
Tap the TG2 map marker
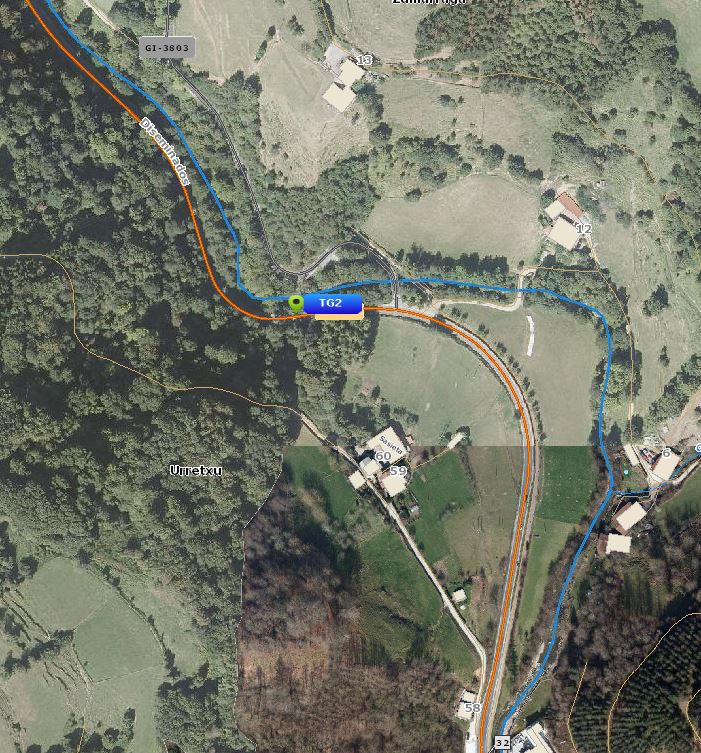[296, 302]
